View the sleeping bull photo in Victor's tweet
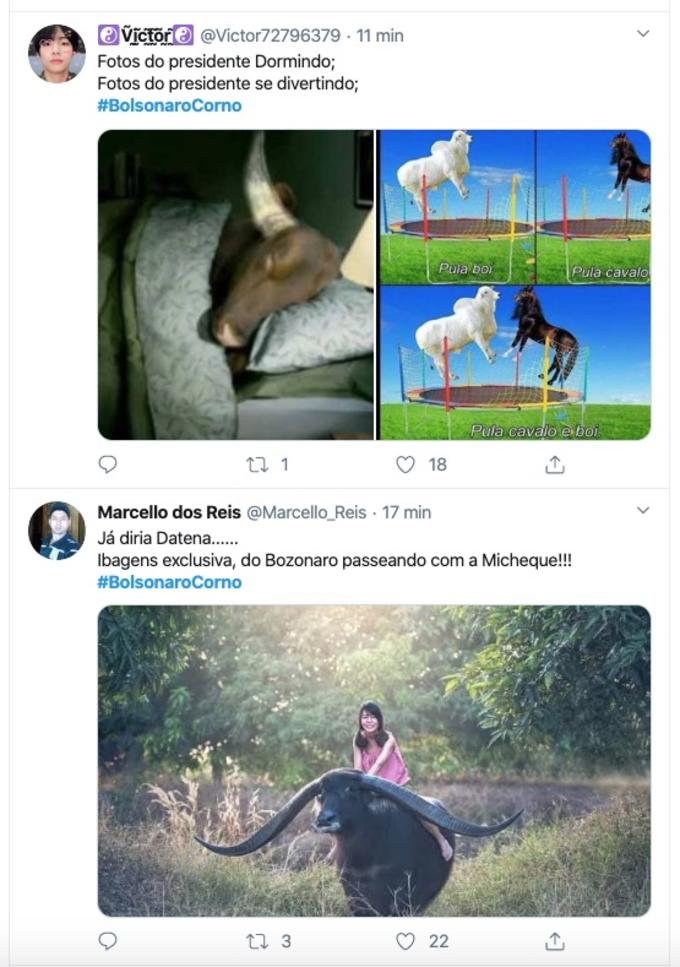 tap(236, 285)
